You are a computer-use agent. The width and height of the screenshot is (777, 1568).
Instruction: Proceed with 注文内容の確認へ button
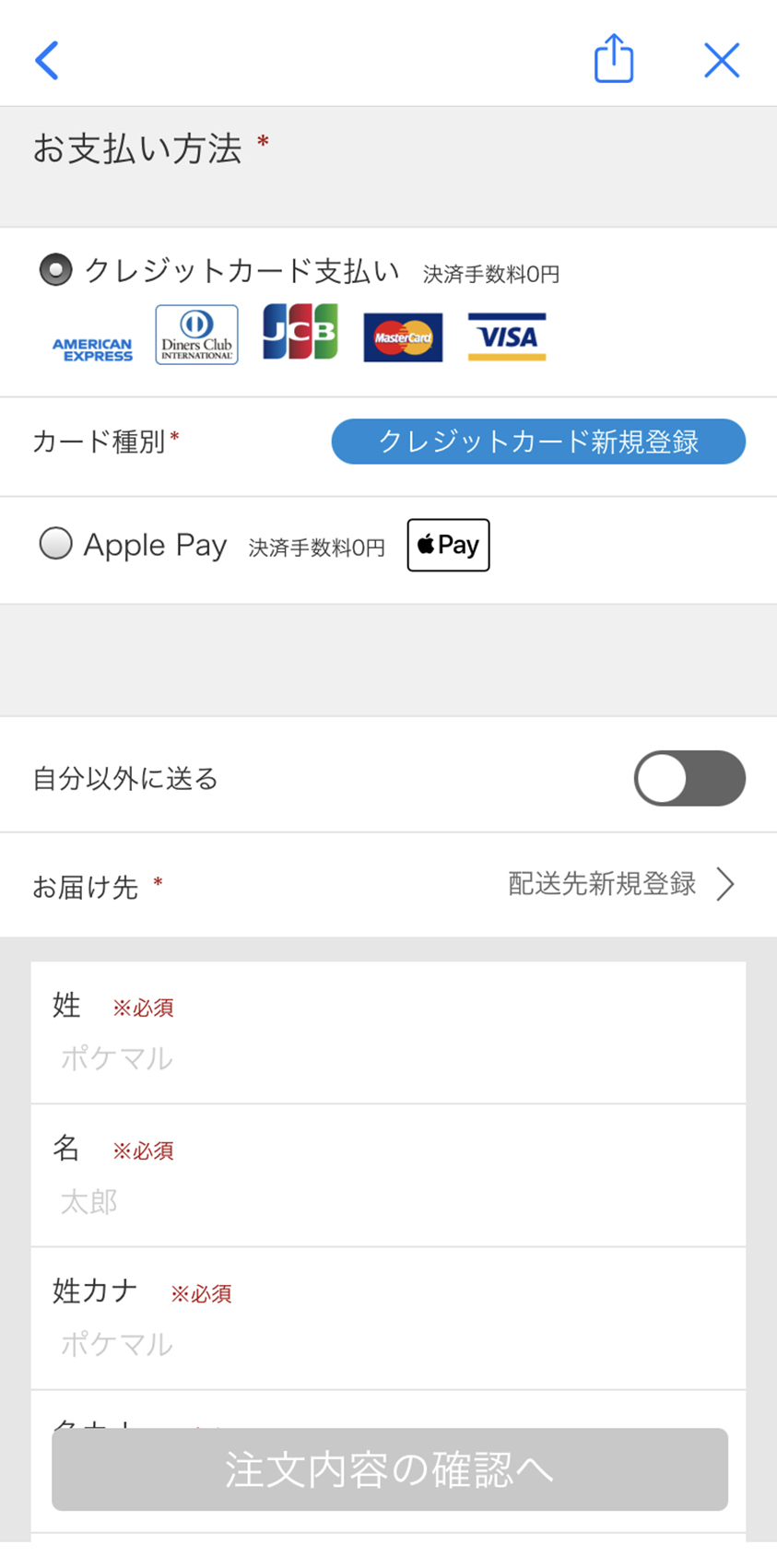tap(390, 1469)
